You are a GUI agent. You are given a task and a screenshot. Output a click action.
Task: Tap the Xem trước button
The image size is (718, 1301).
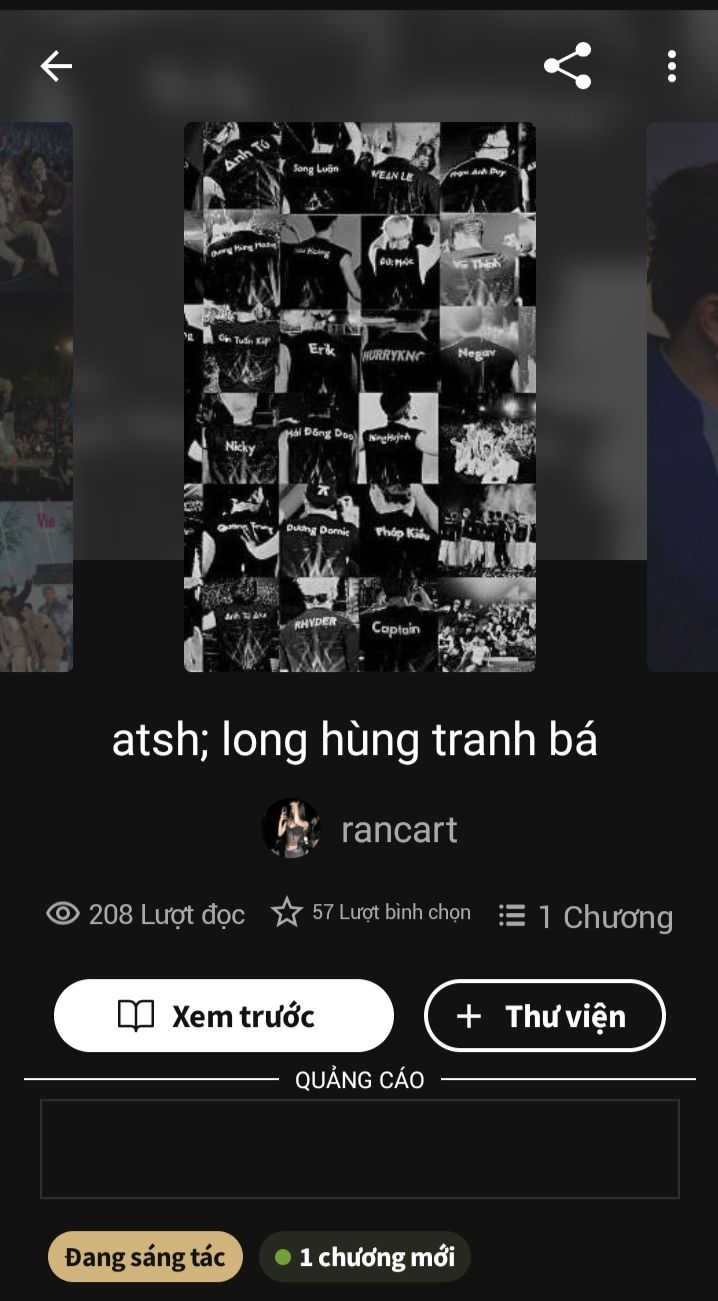click(224, 1016)
